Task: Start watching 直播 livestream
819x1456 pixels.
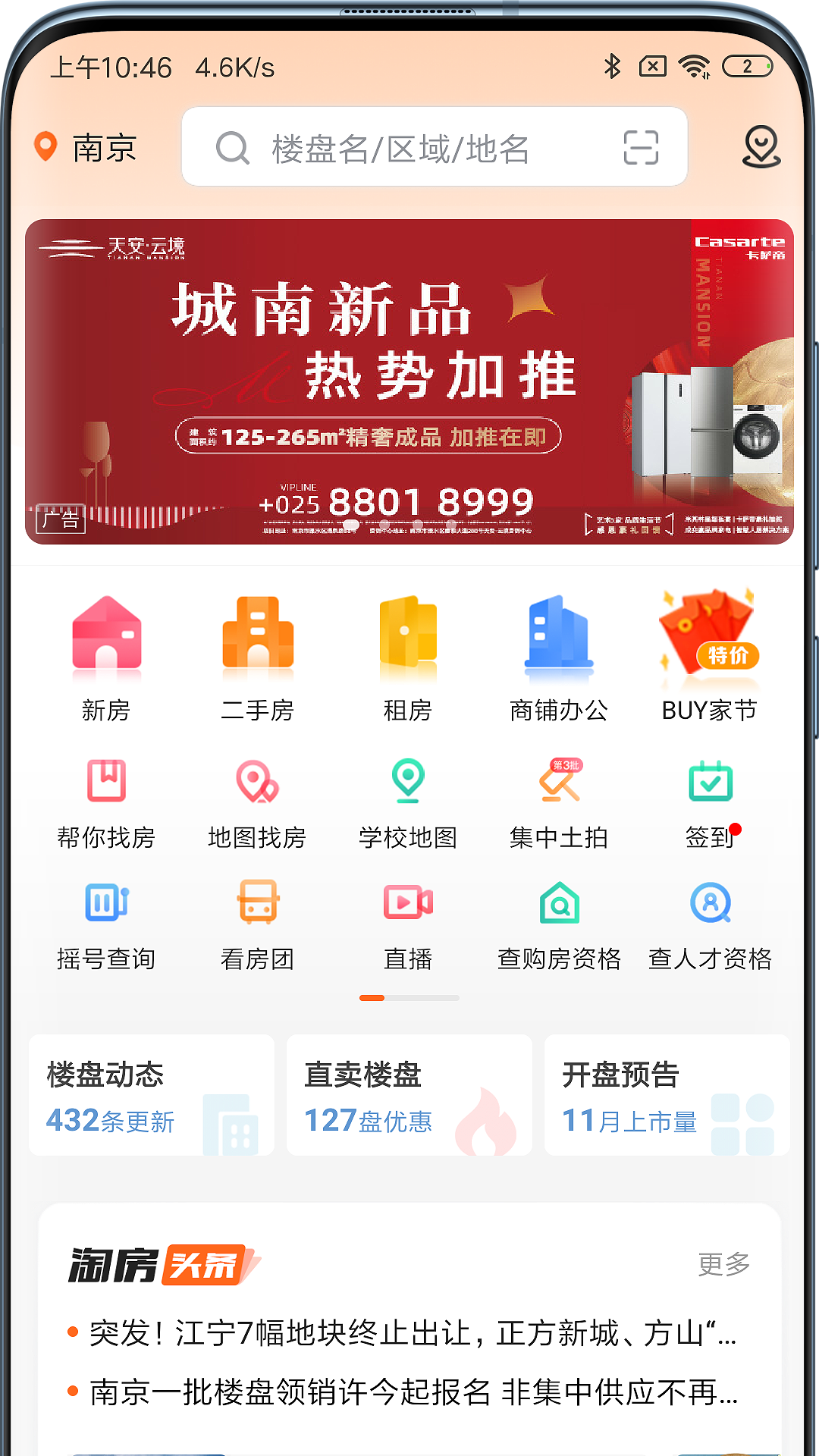Action: pos(408,927)
